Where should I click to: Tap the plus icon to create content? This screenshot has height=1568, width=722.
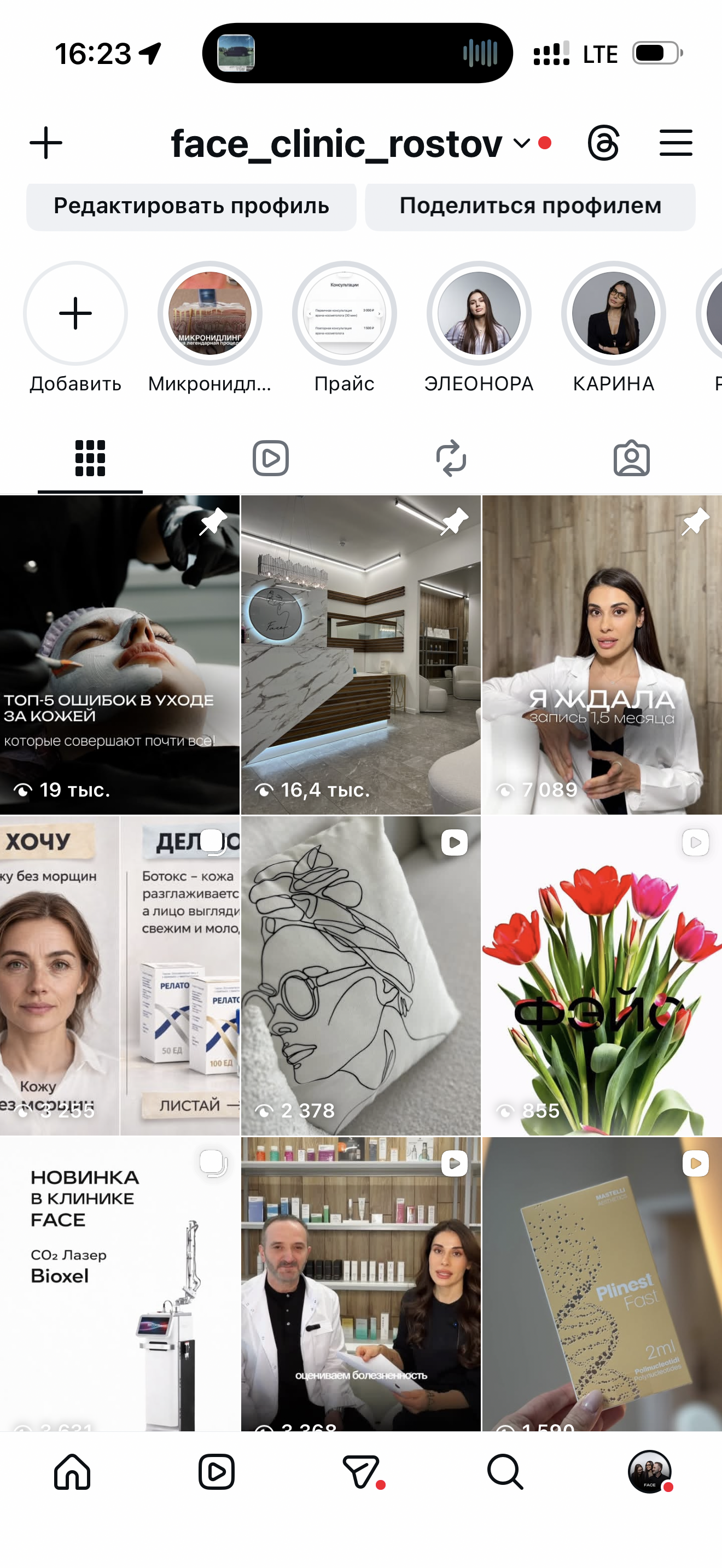coord(45,143)
